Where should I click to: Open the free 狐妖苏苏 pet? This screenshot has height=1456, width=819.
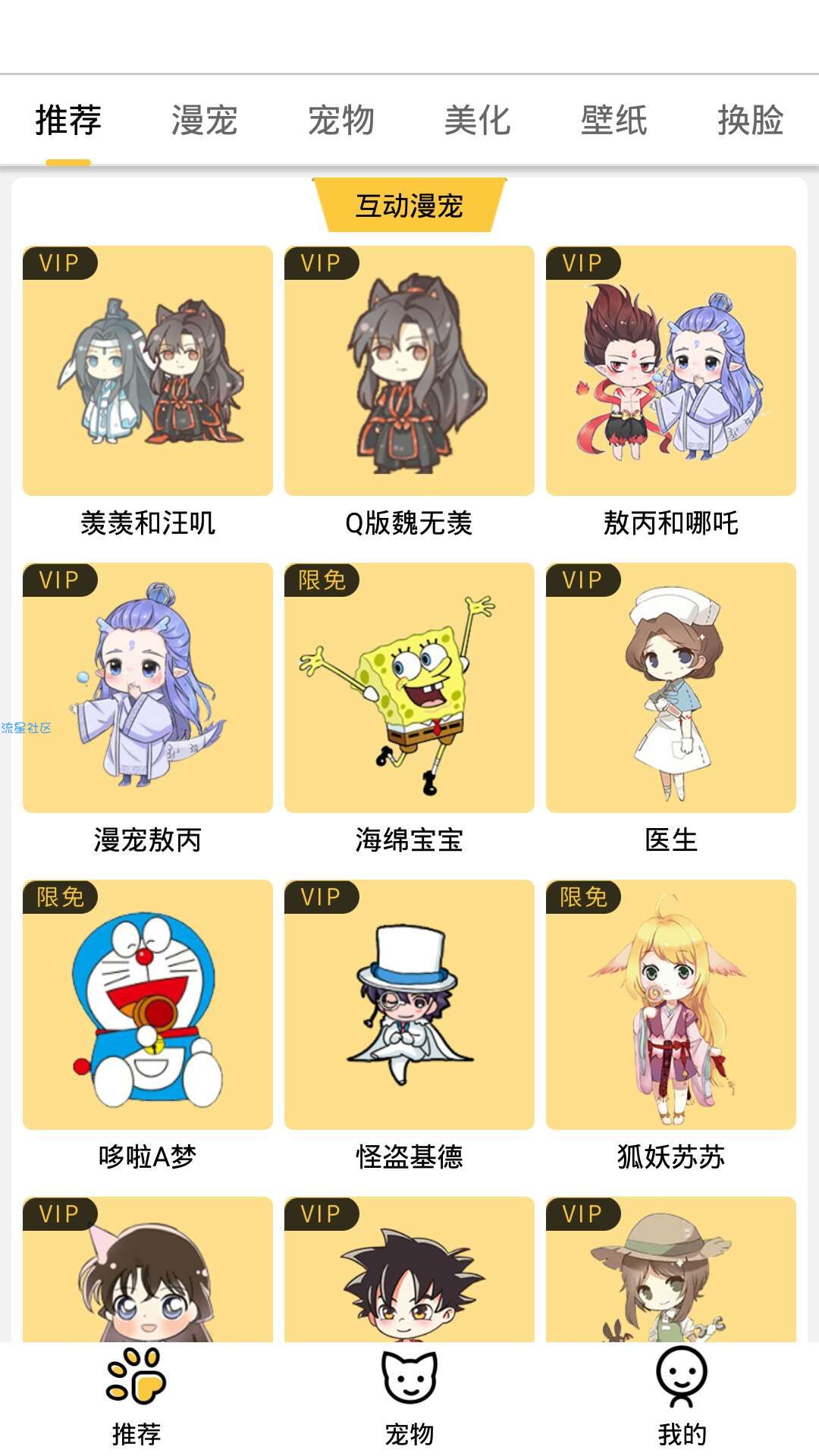(671, 1005)
